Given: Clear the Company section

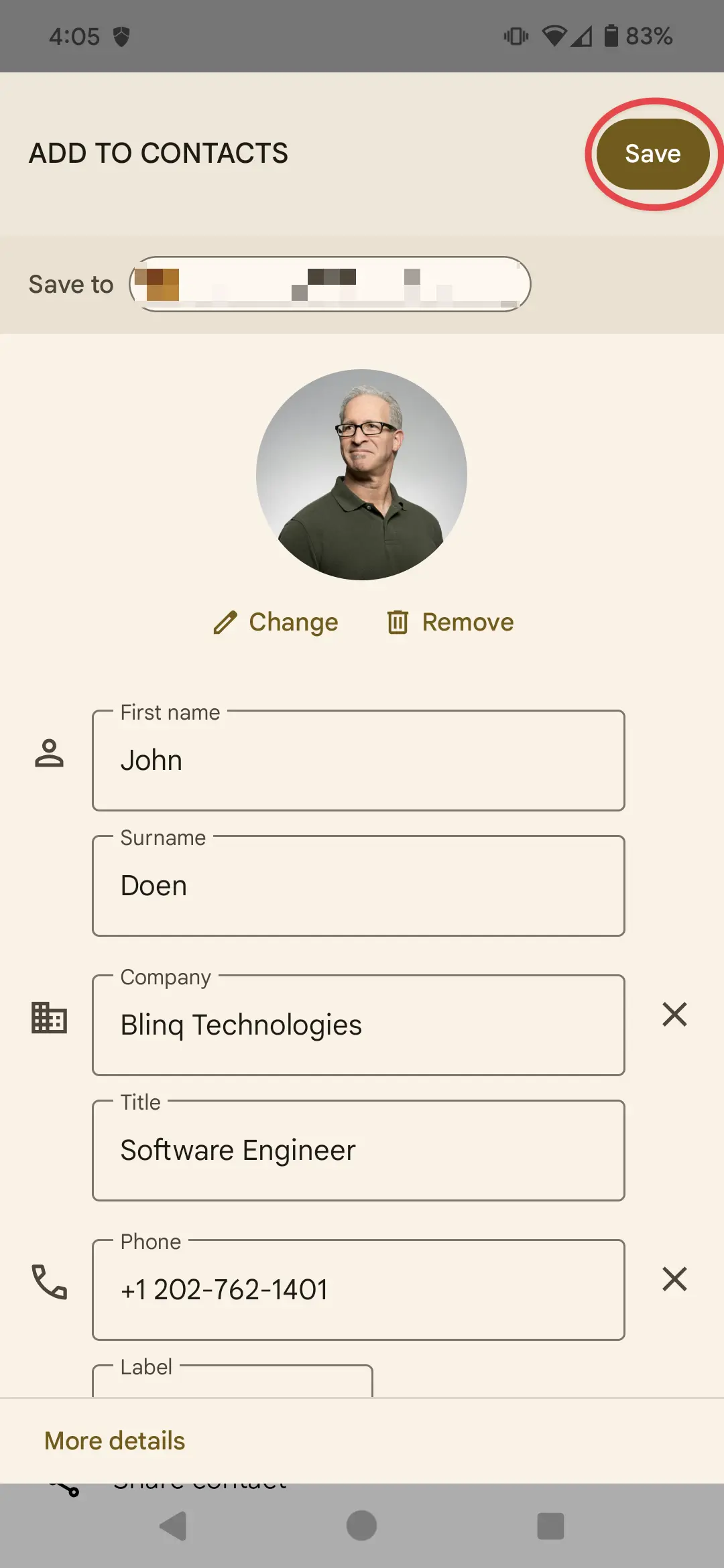Looking at the screenshot, I should click(674, 1015).
